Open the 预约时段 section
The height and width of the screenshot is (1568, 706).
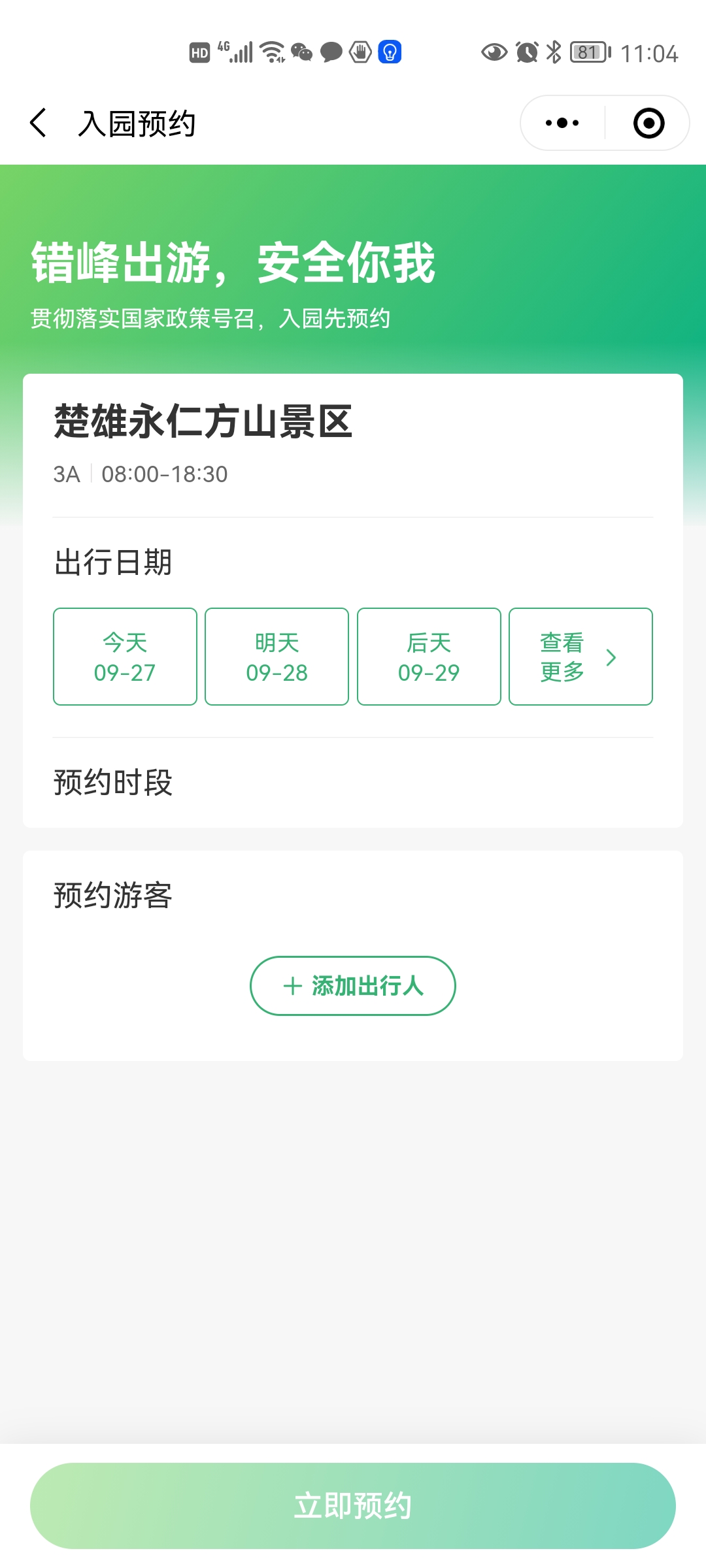(x=112, y=783)
